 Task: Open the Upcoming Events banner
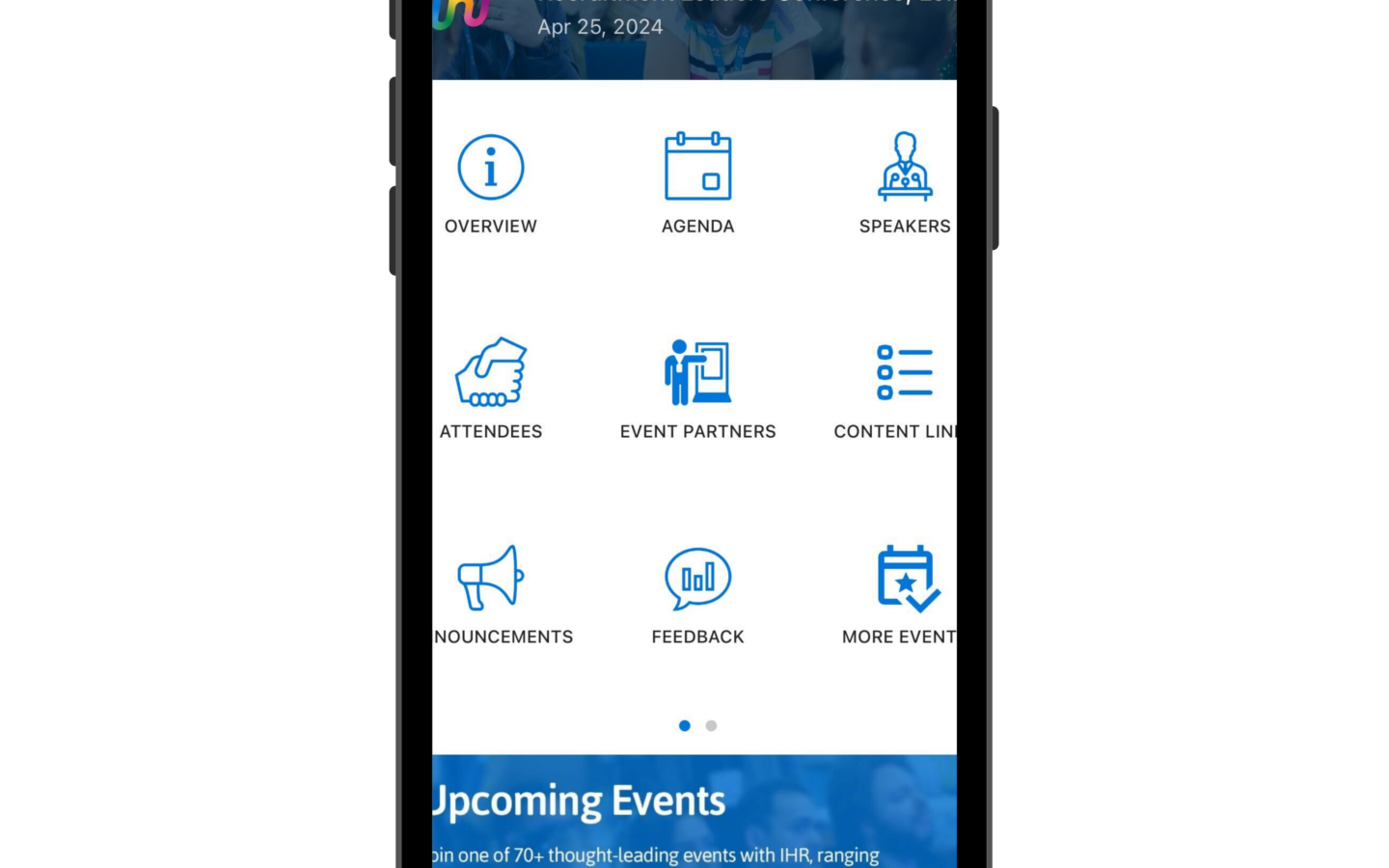[694, 811]
